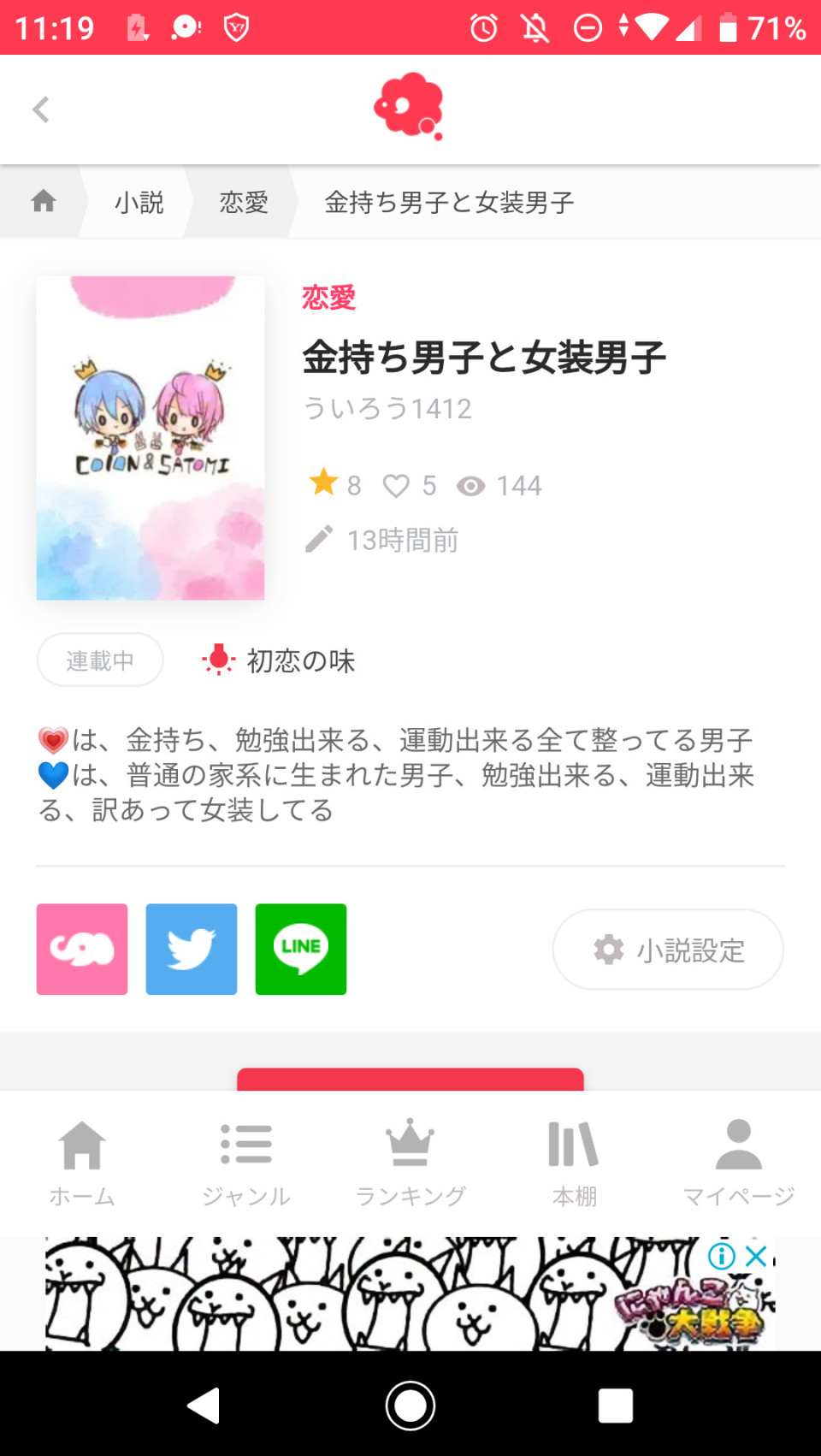Switch to the ホーム tab

coord(82,1163)
